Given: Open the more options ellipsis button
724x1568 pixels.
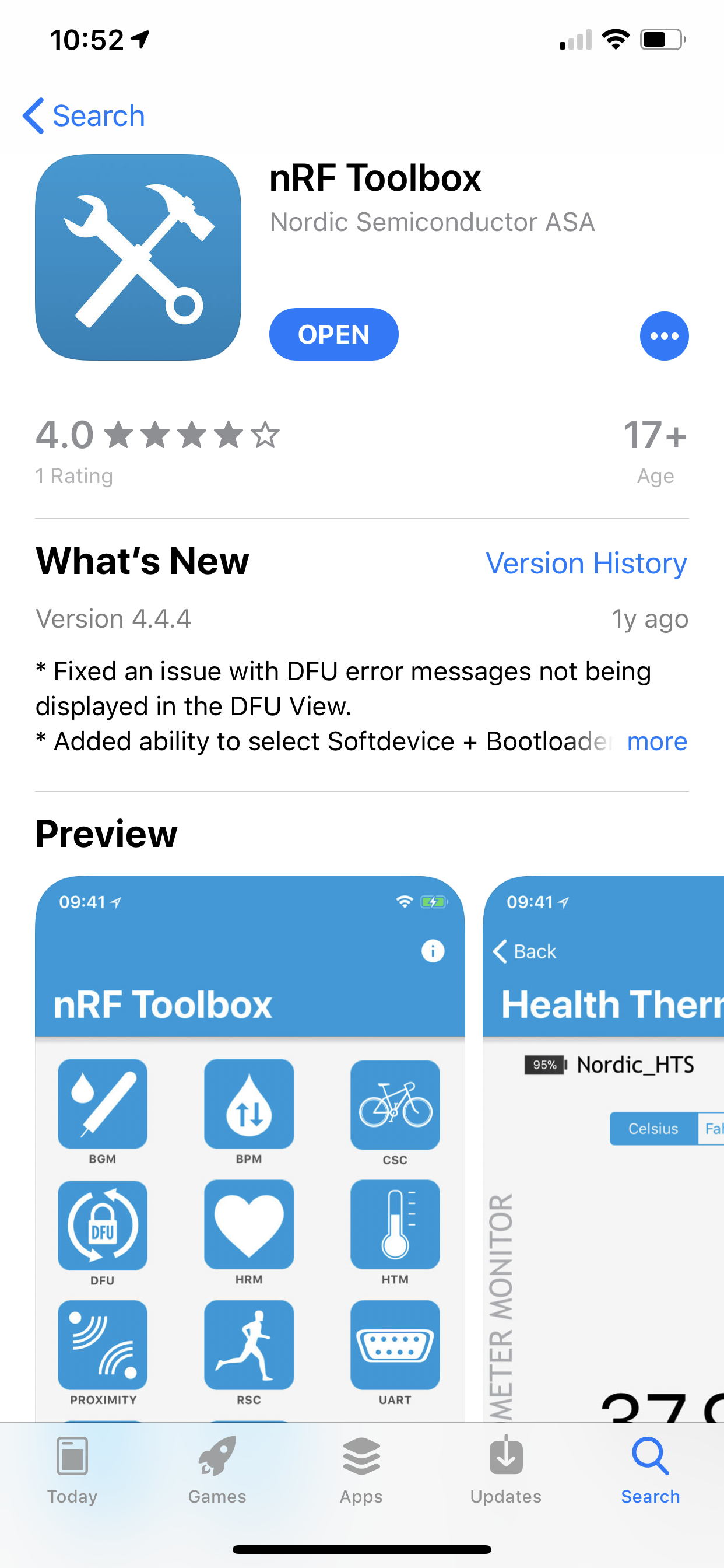Looking at the screenshot, I should click(664, 336).
